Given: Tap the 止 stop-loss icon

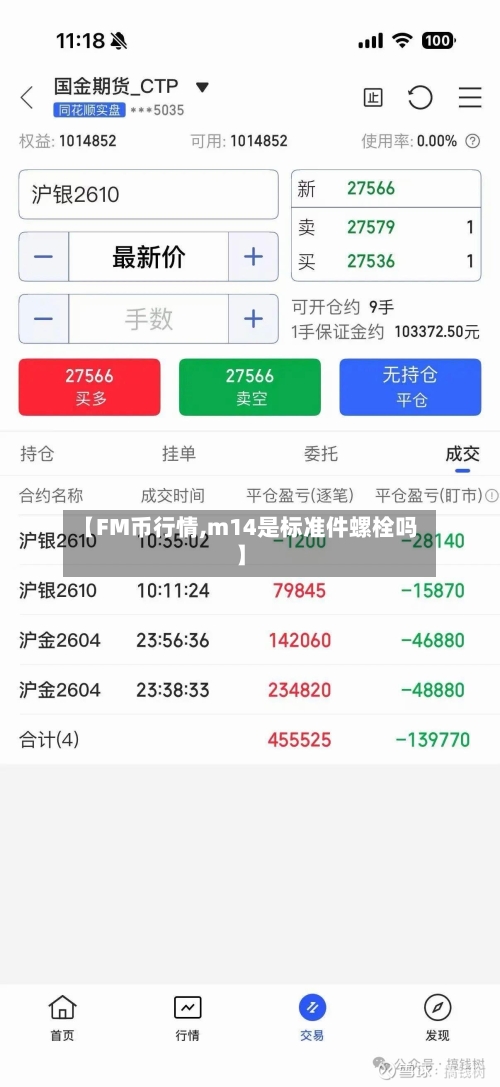Looking at the screenshot, I should pyautogui.click(x=373, y=98).
